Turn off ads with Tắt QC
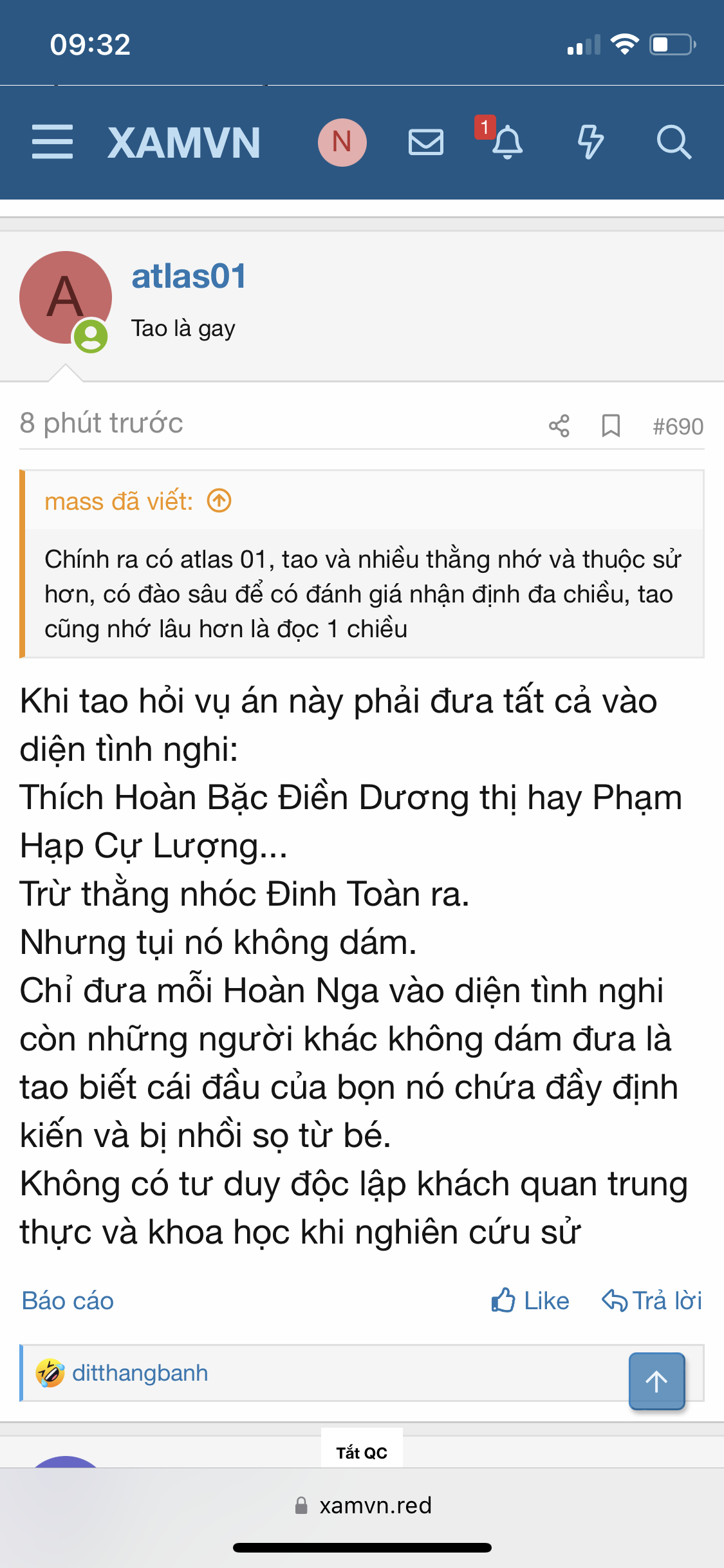724x1568 pixels. coord(362,1453)
